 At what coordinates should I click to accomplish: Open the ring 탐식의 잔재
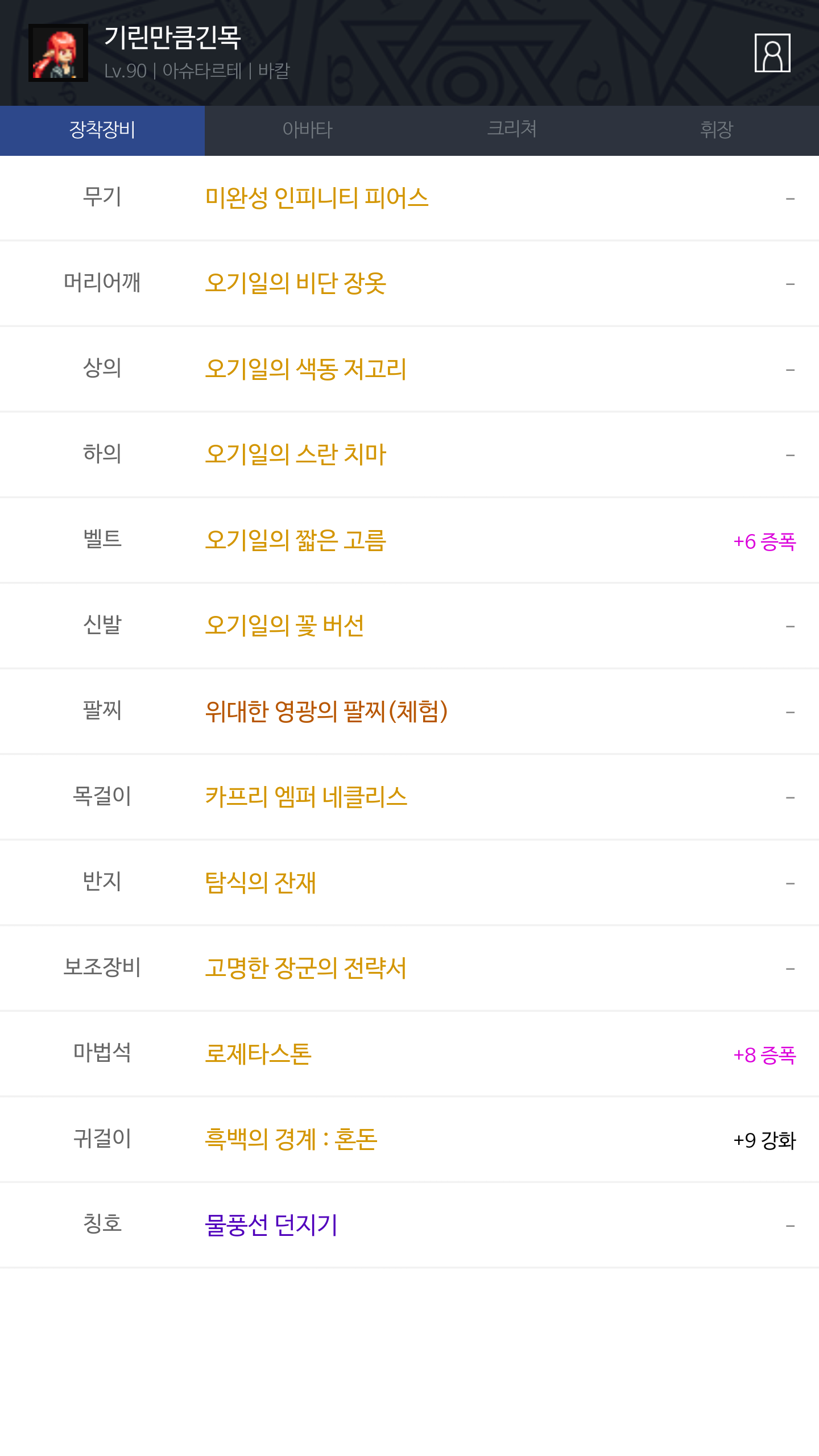260,883
